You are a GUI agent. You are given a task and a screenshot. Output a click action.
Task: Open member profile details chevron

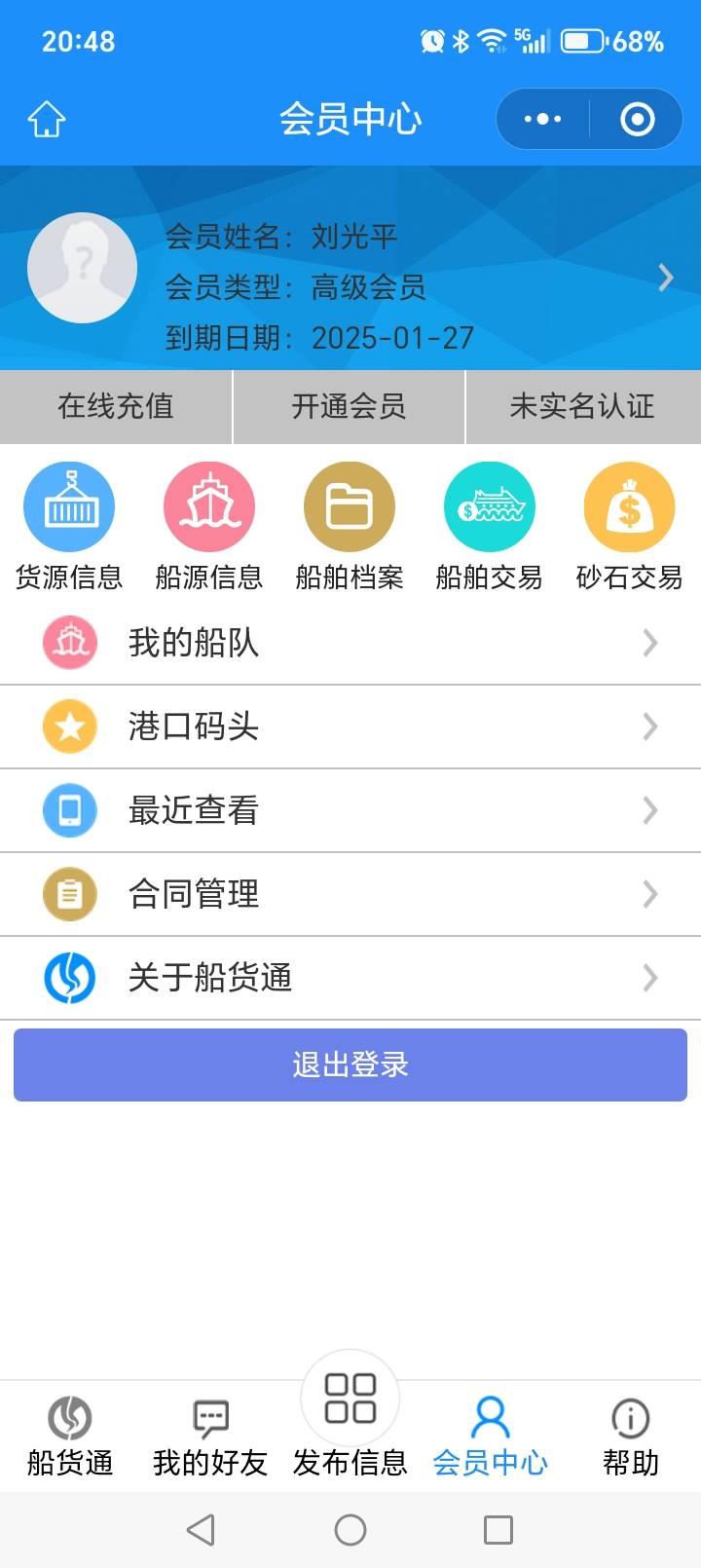click(x=665, y=278)
